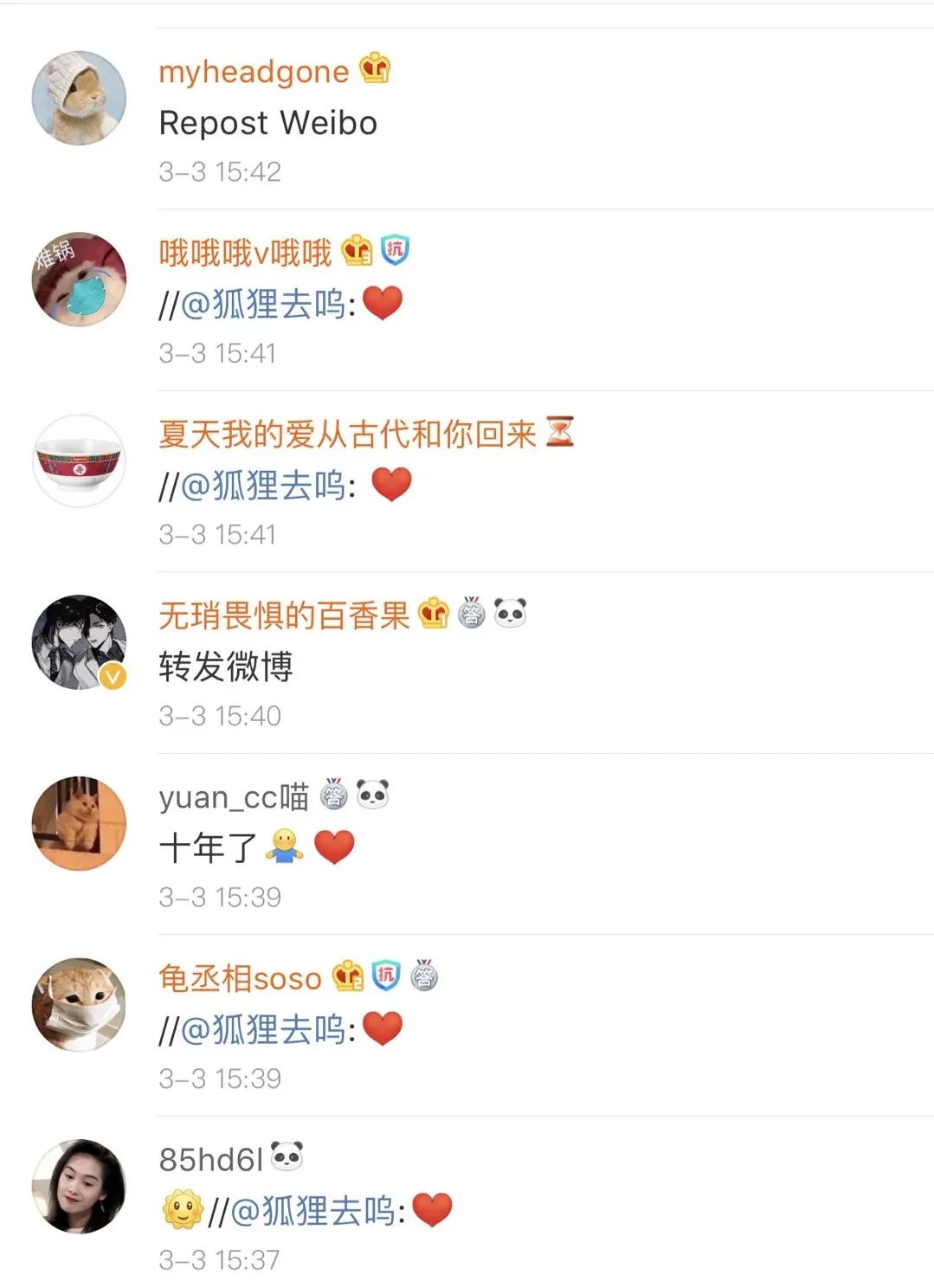The width and height of the screenshot is (934, 1288).
Task: Click the crown VIP badge next to myheadgone
Action: (378, 71)
